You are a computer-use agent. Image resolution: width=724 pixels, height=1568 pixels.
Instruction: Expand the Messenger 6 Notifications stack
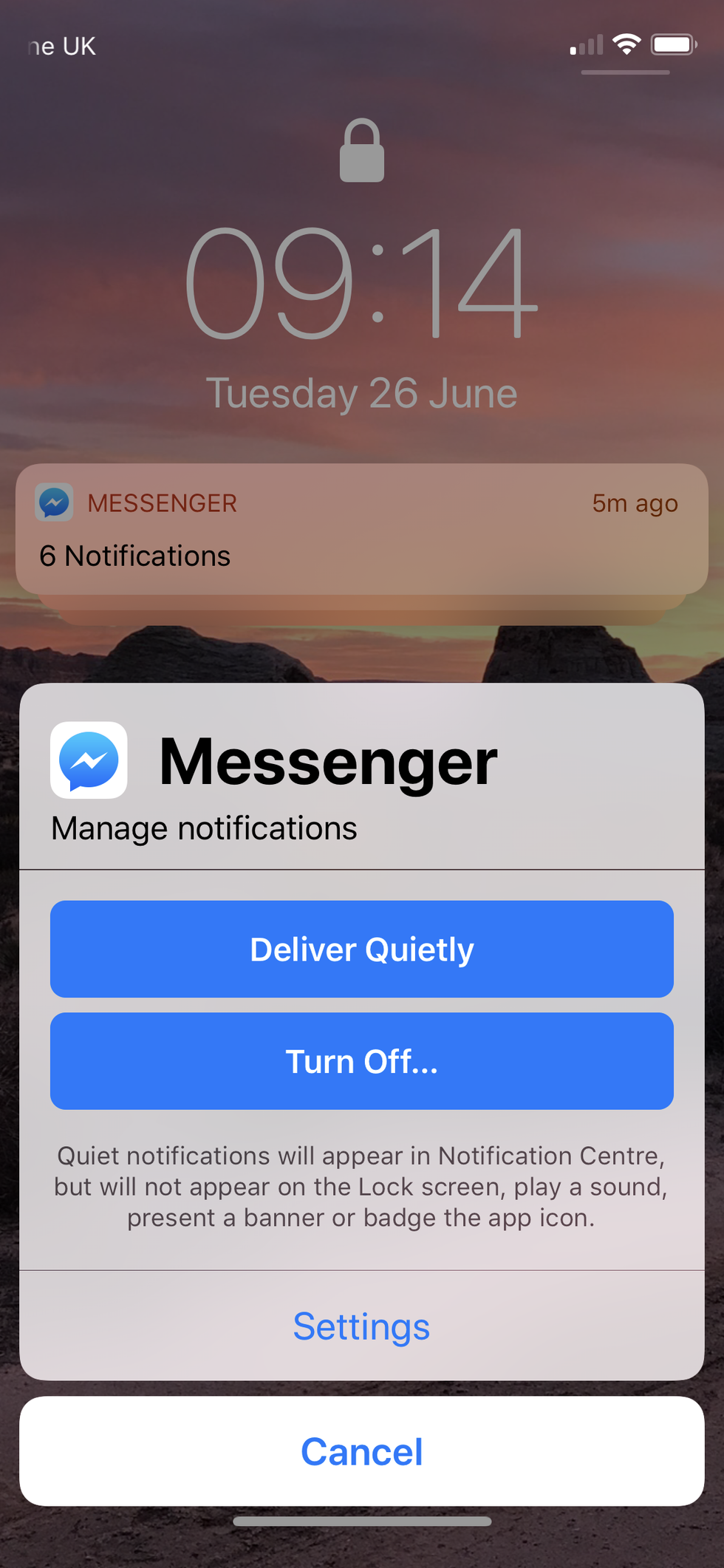[x=361, y=529]
